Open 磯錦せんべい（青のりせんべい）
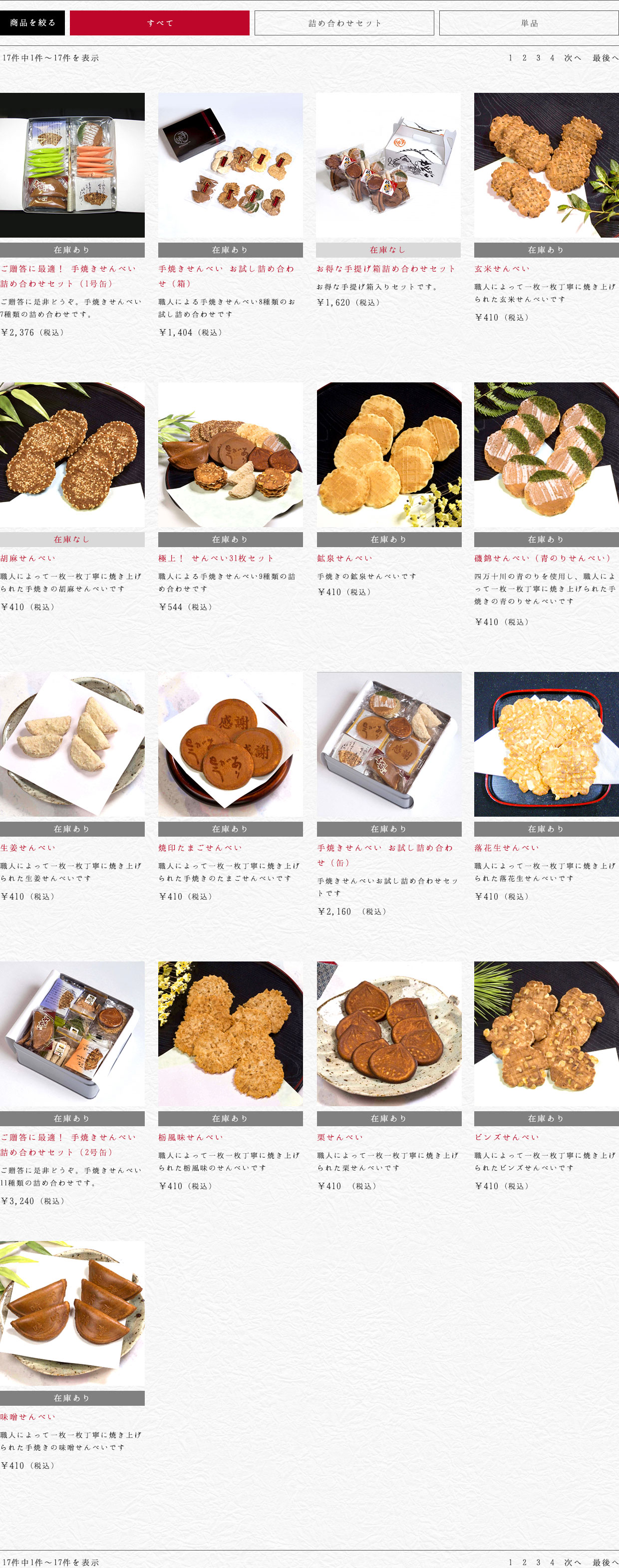The image size is (619, 1568). 542,558
